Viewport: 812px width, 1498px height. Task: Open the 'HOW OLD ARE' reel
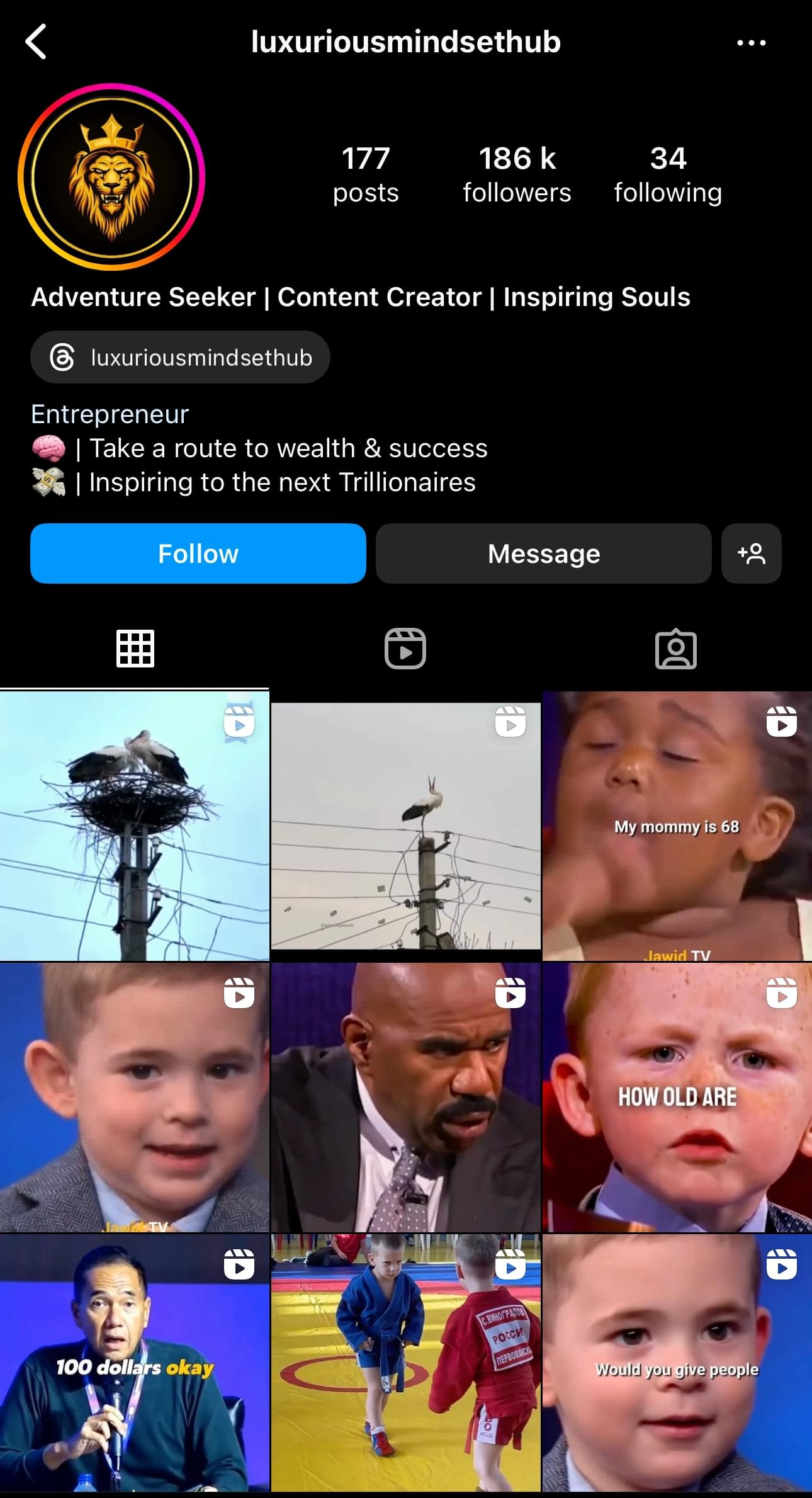pos(677,1097)
